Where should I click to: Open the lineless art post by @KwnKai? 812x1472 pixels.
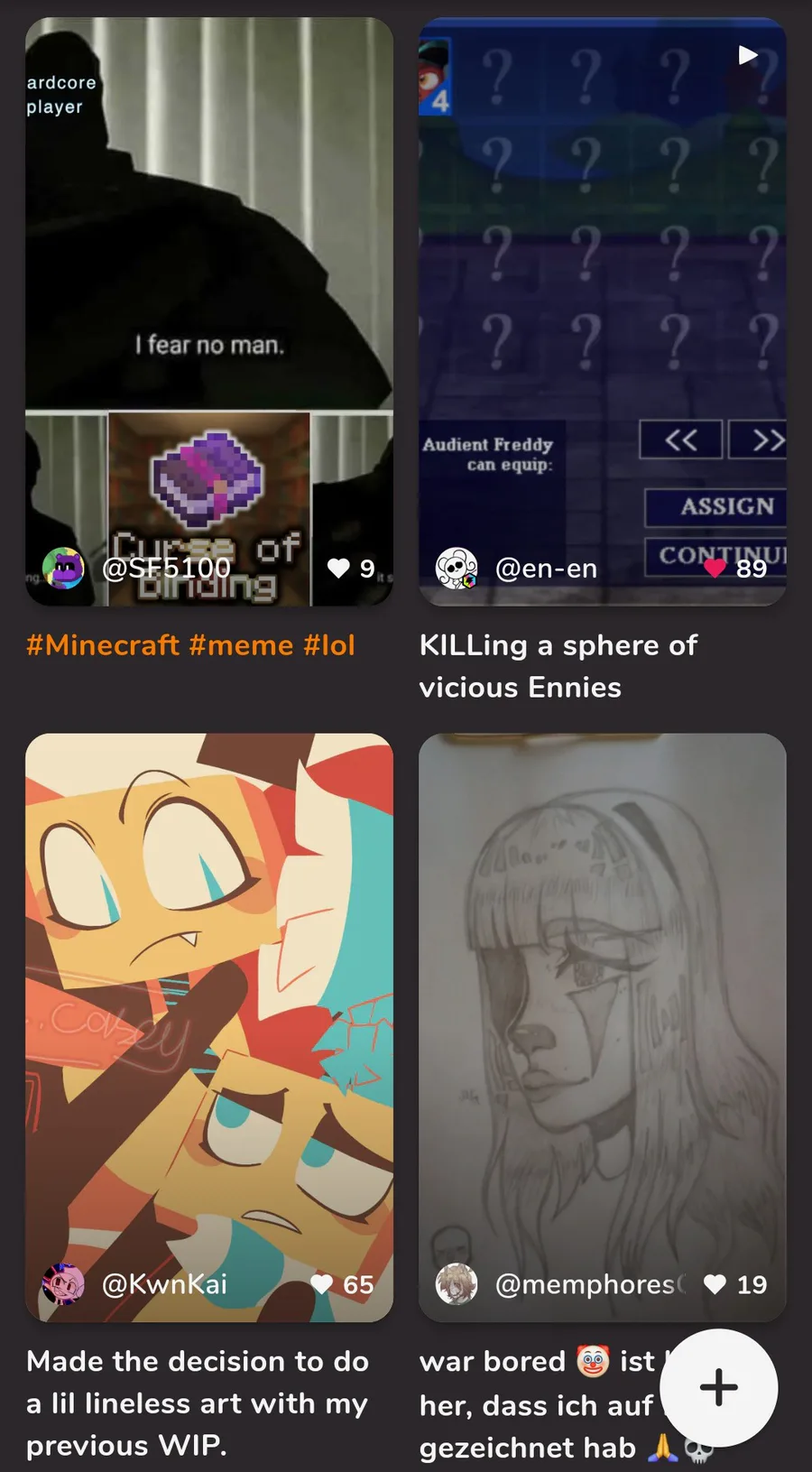click(209, 1027)
